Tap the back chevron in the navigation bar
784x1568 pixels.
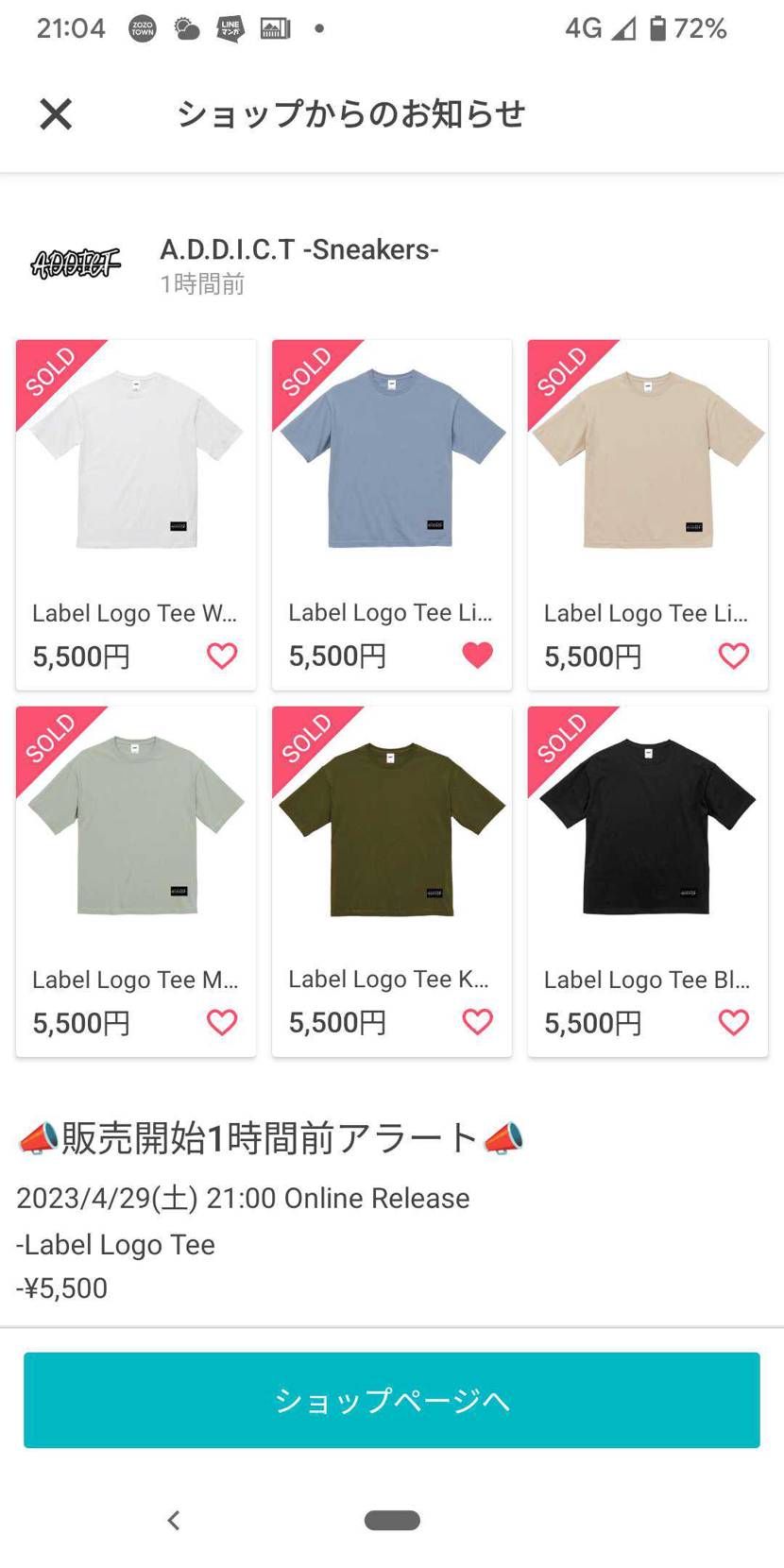pos(174,1519)
